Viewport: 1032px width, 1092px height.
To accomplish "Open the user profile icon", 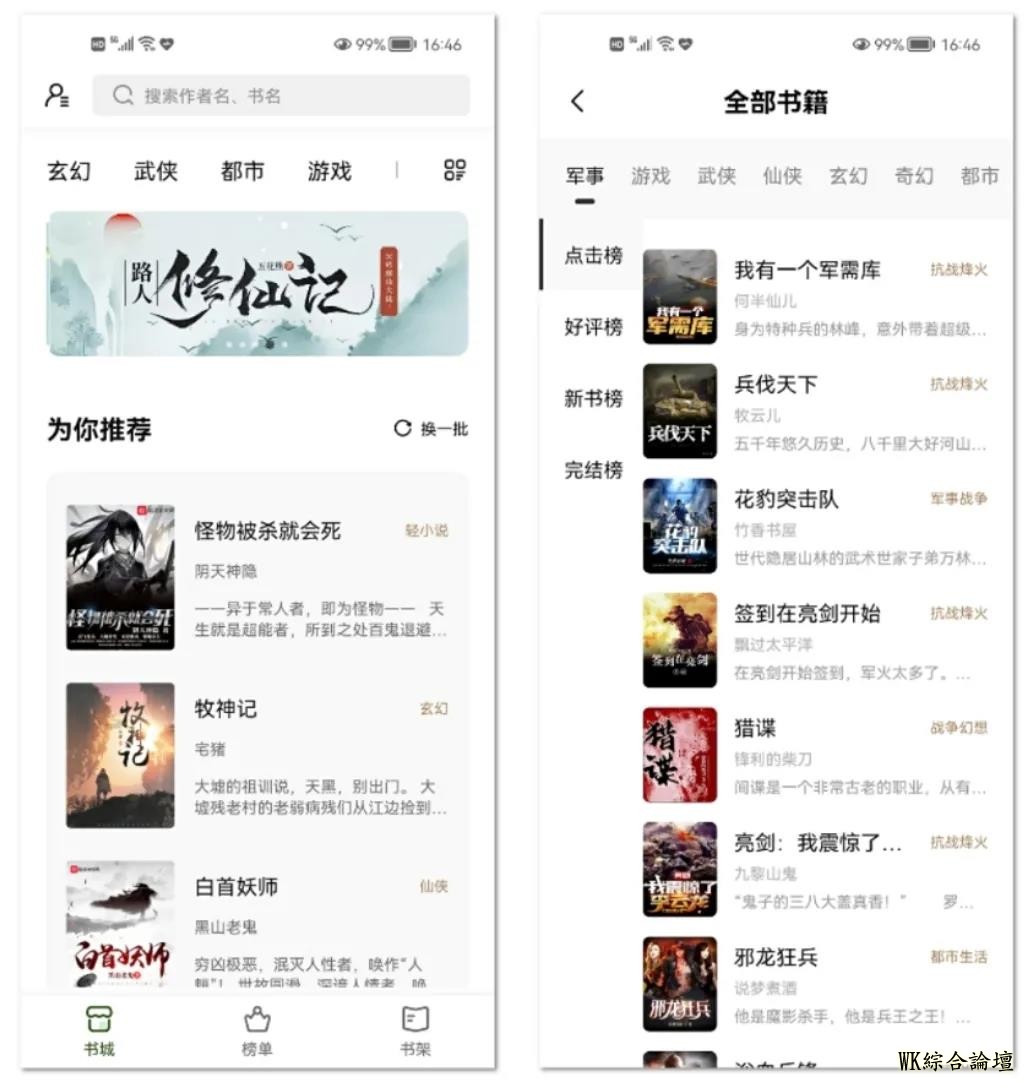I will coord(57,96).
